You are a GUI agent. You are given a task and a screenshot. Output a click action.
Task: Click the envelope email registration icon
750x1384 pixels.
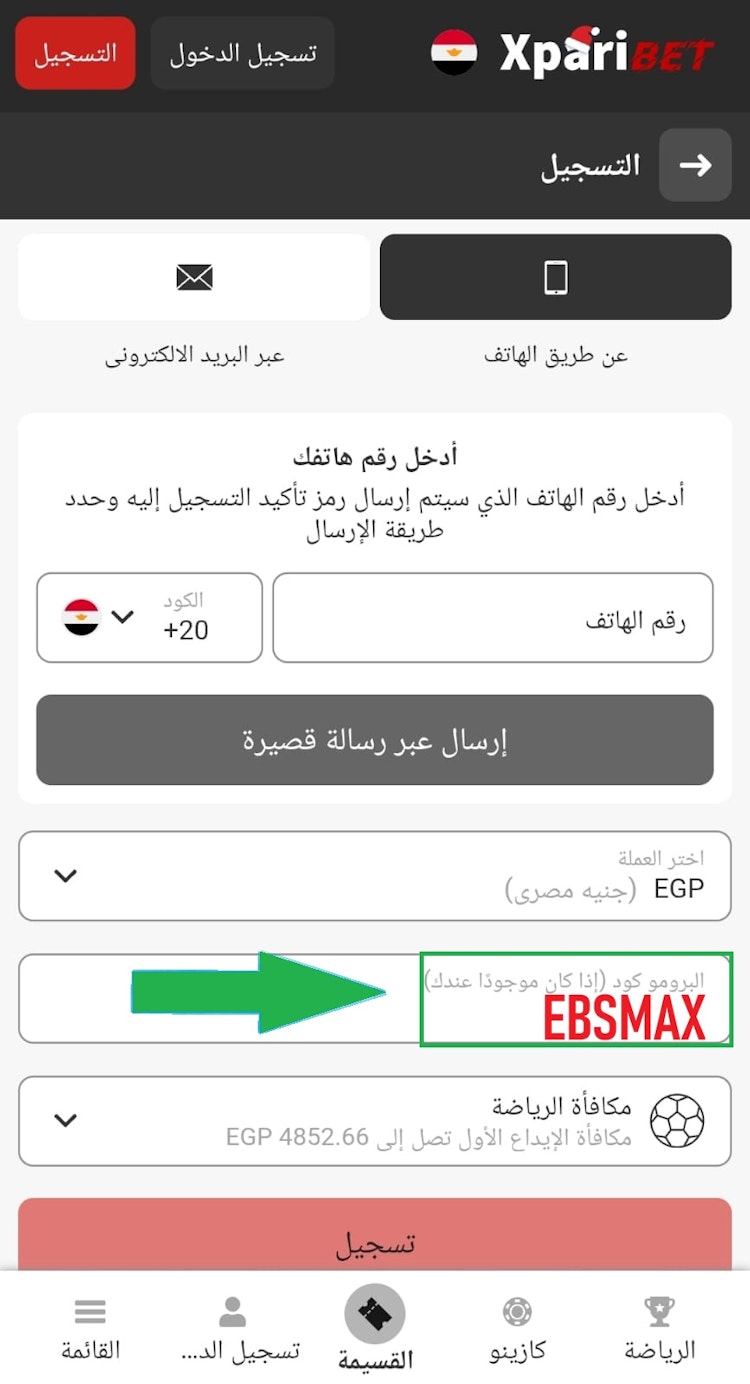pyautogui.click(x=193, y=277)
